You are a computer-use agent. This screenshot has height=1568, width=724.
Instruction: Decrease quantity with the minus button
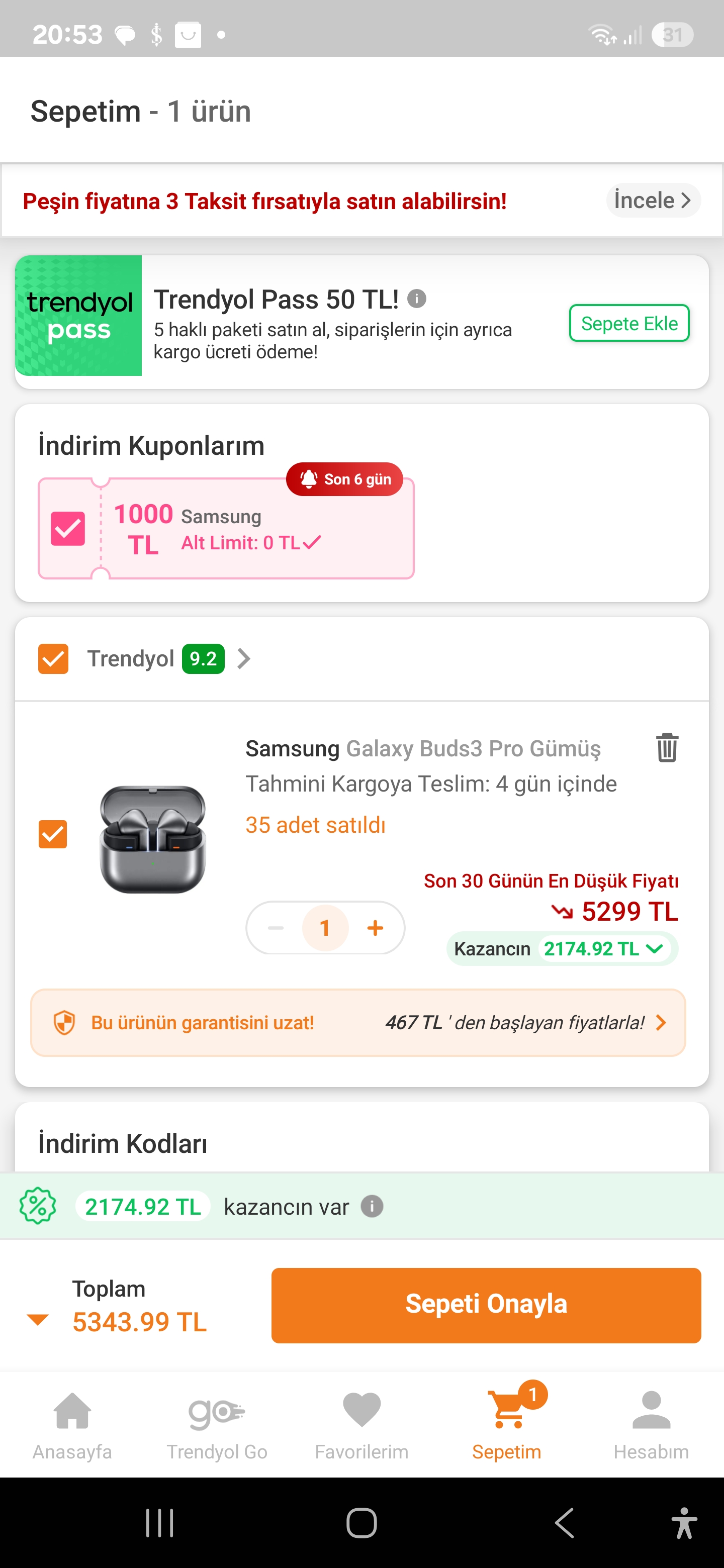276,928
